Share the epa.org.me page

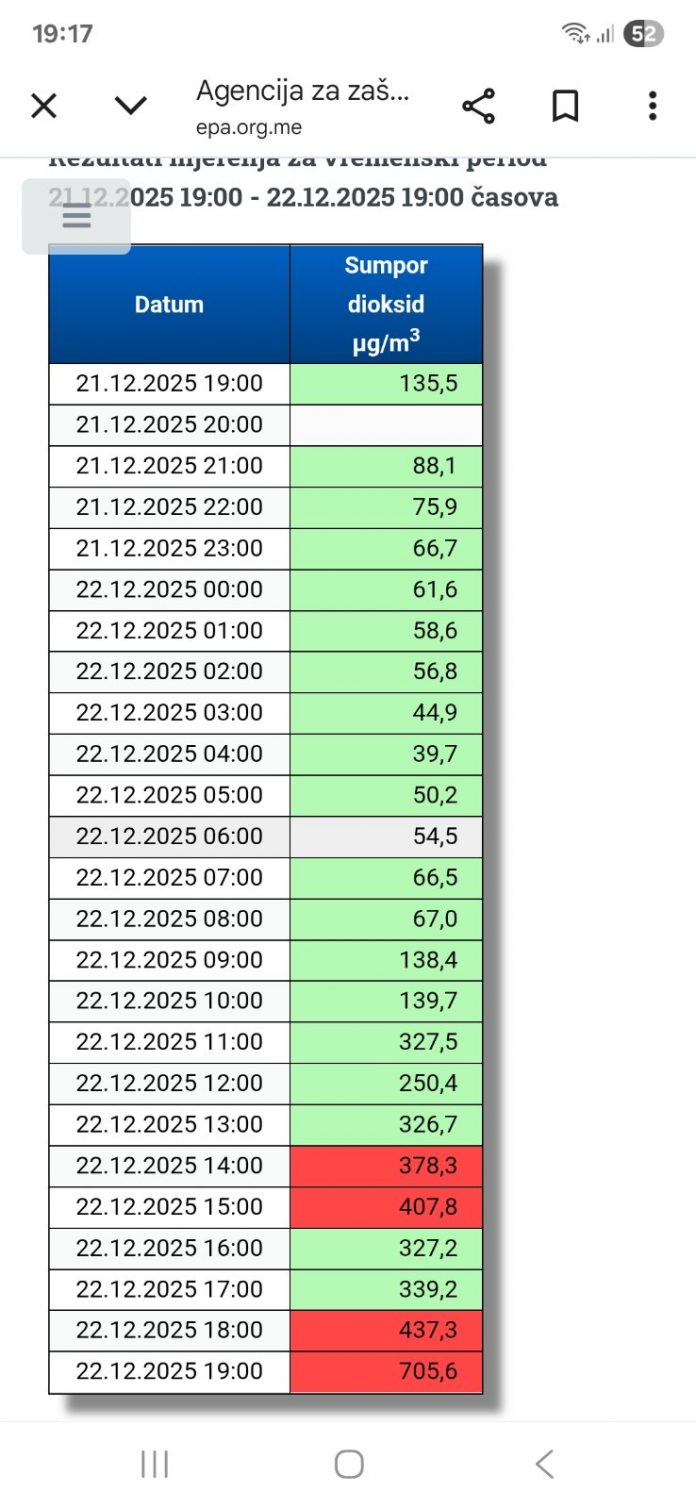(478, 106)
